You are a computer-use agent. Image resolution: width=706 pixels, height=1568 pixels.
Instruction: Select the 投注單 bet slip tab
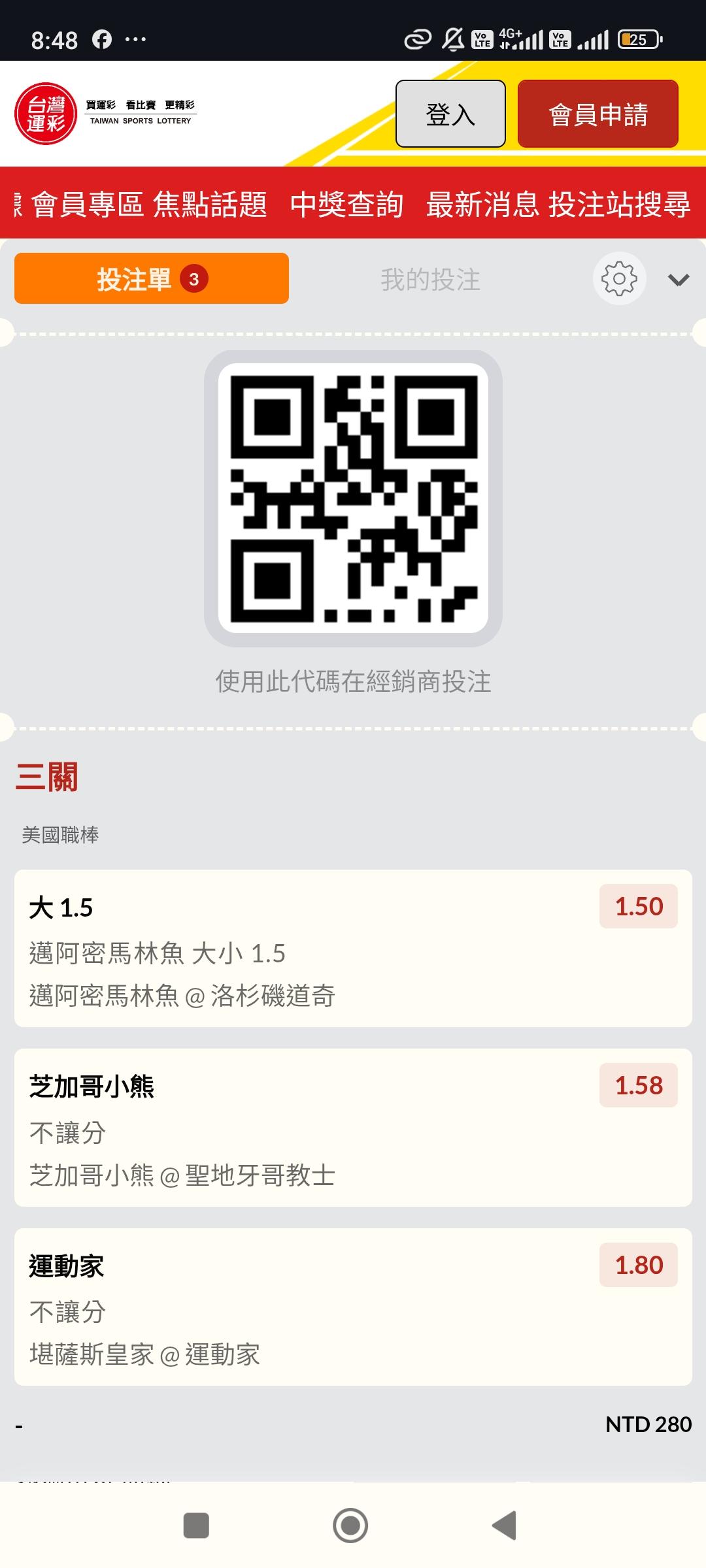(x=152, y=279)
